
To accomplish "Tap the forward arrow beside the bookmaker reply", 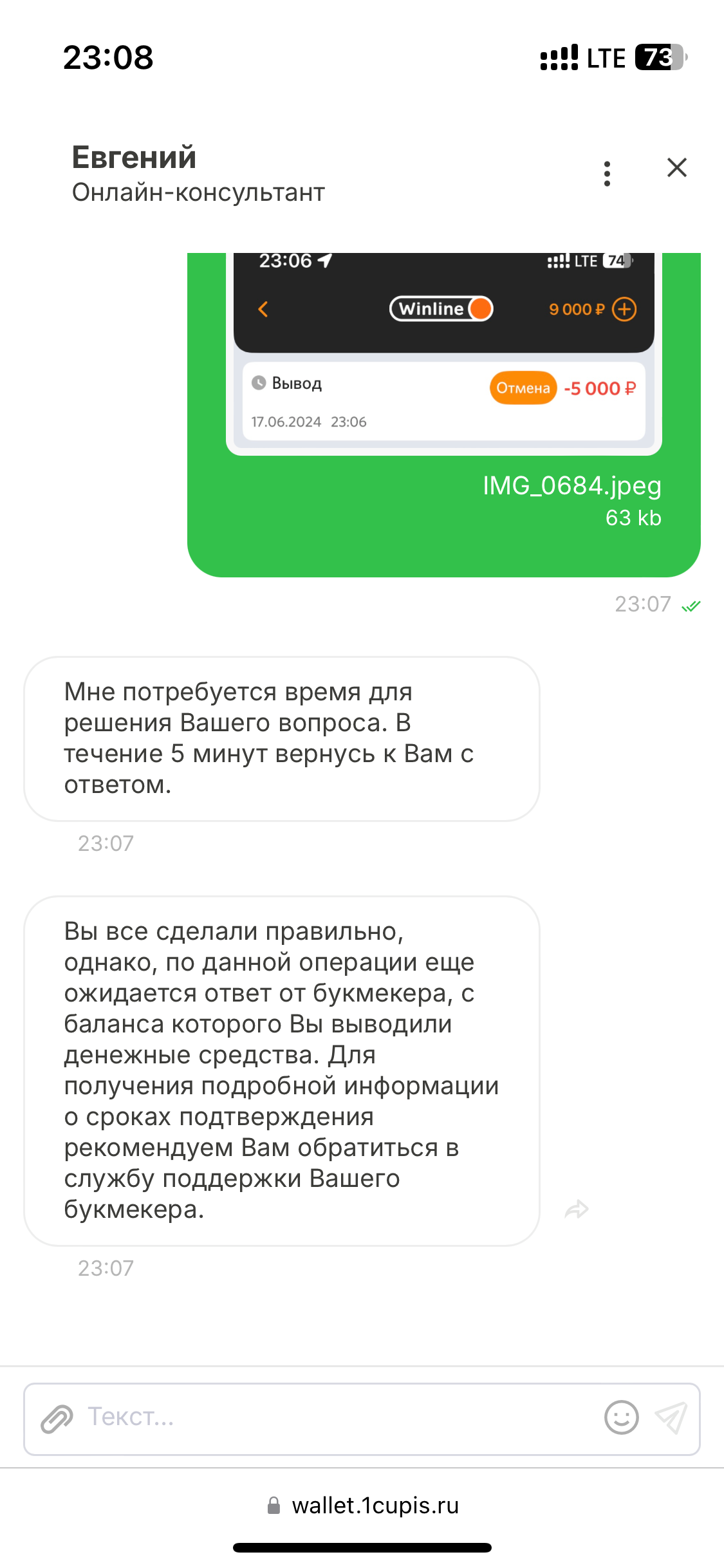I will (577, 1209).
